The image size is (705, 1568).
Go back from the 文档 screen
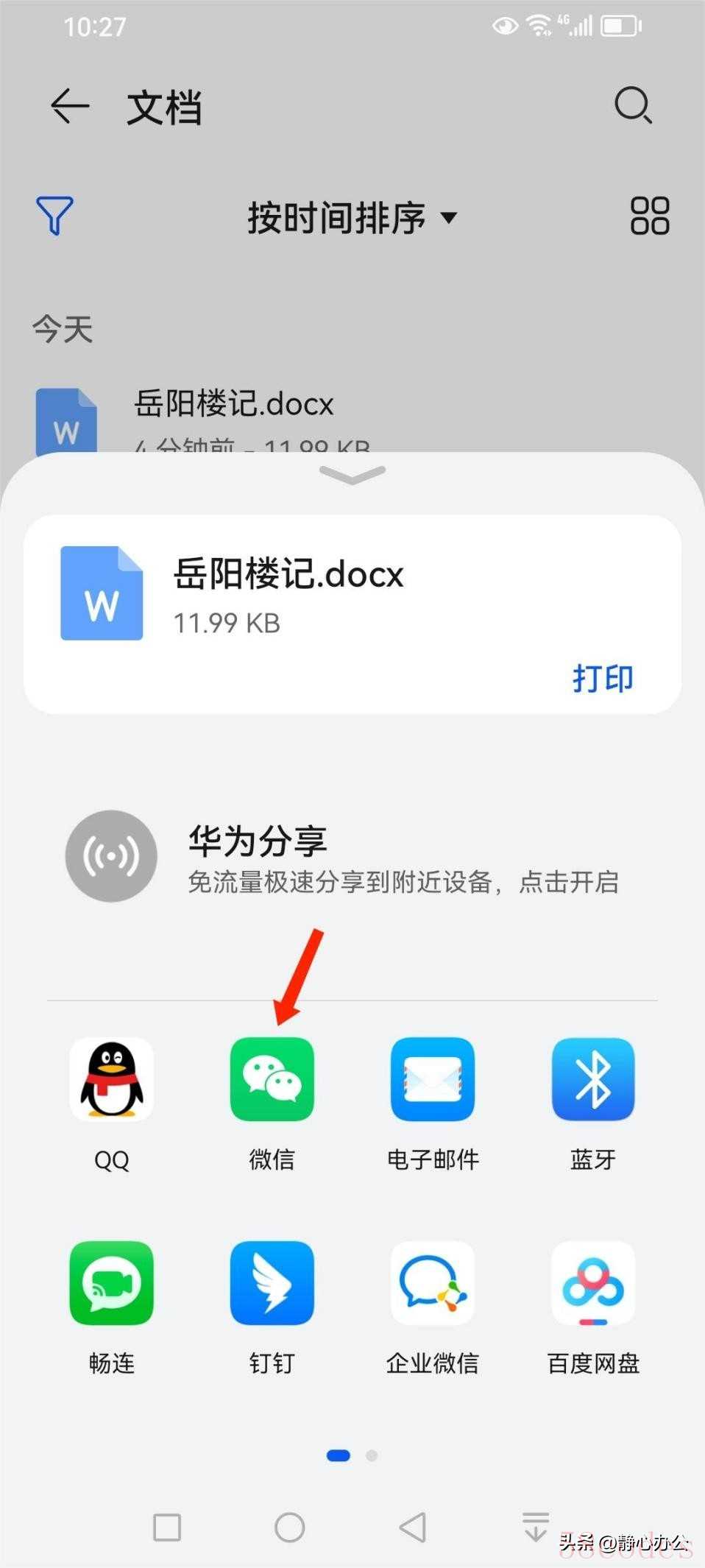click(70, 107)
